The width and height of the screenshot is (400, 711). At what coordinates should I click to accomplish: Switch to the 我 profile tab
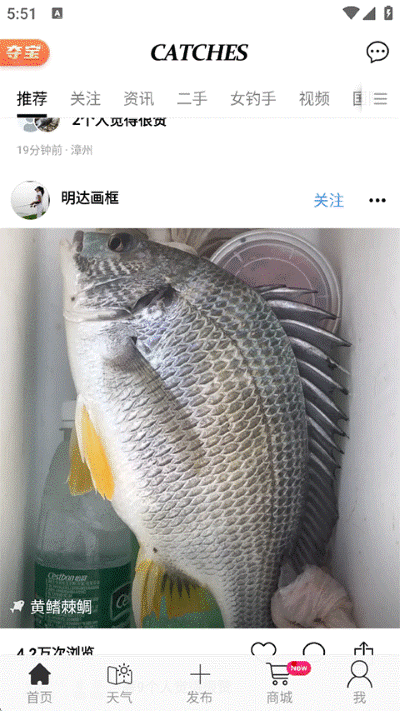click(x=360, y=683)
